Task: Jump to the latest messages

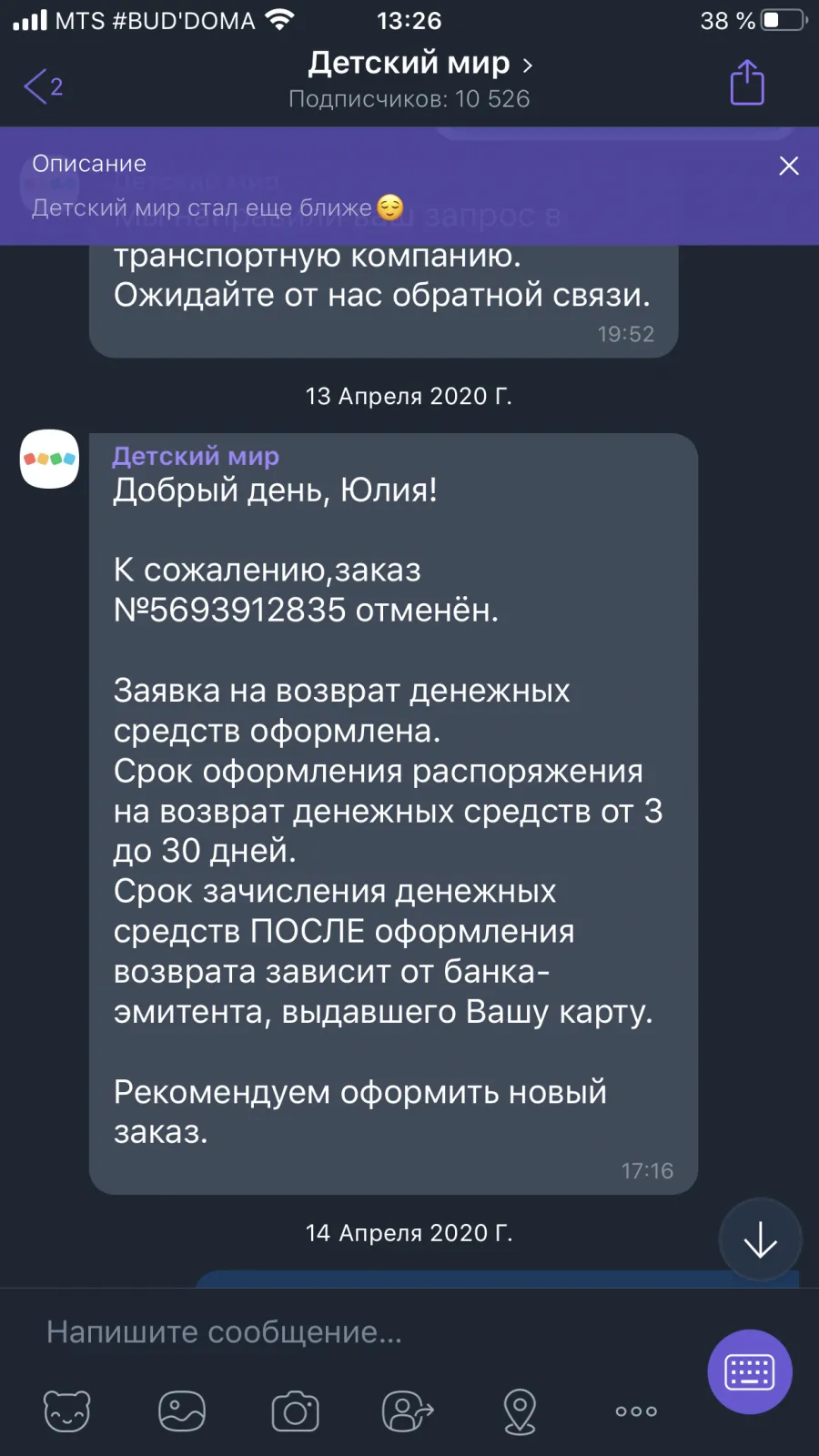Action: point(760,1239)
